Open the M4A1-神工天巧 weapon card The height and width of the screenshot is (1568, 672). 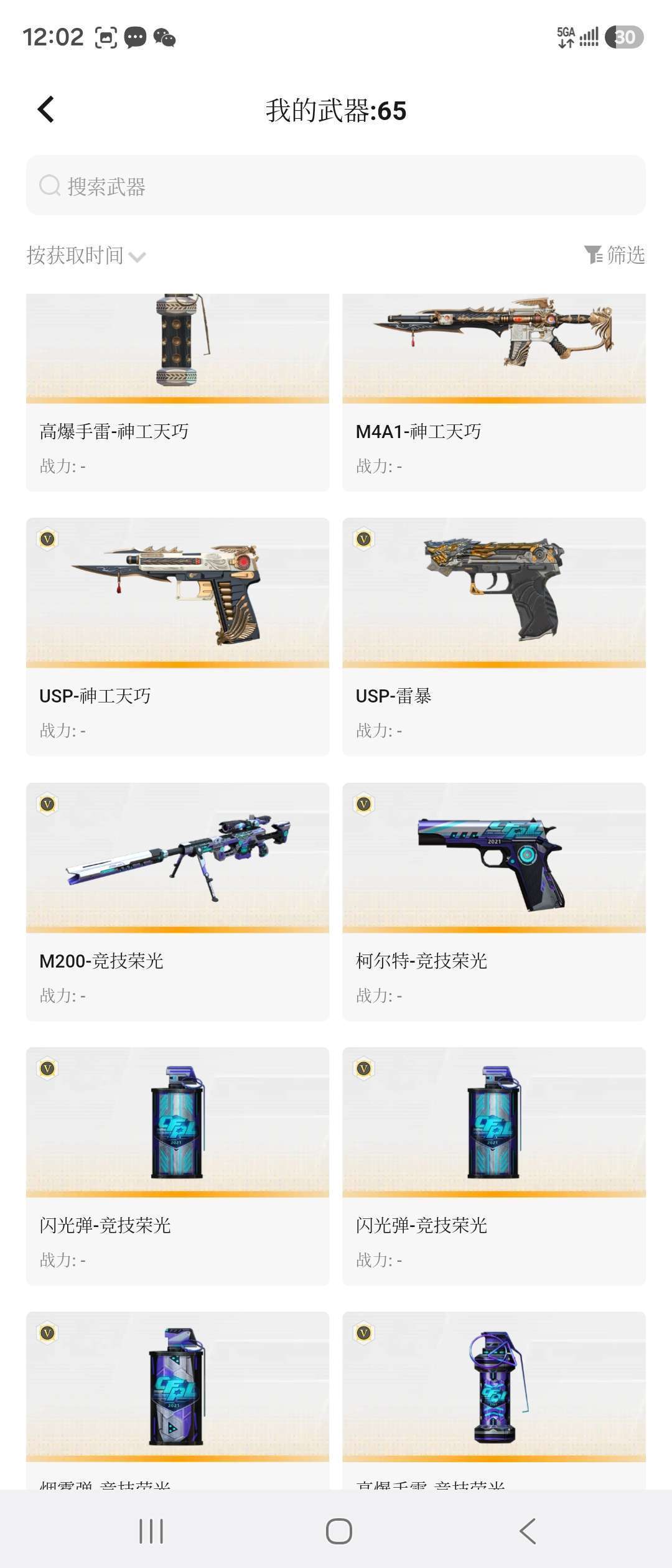[x=494, y=393]
